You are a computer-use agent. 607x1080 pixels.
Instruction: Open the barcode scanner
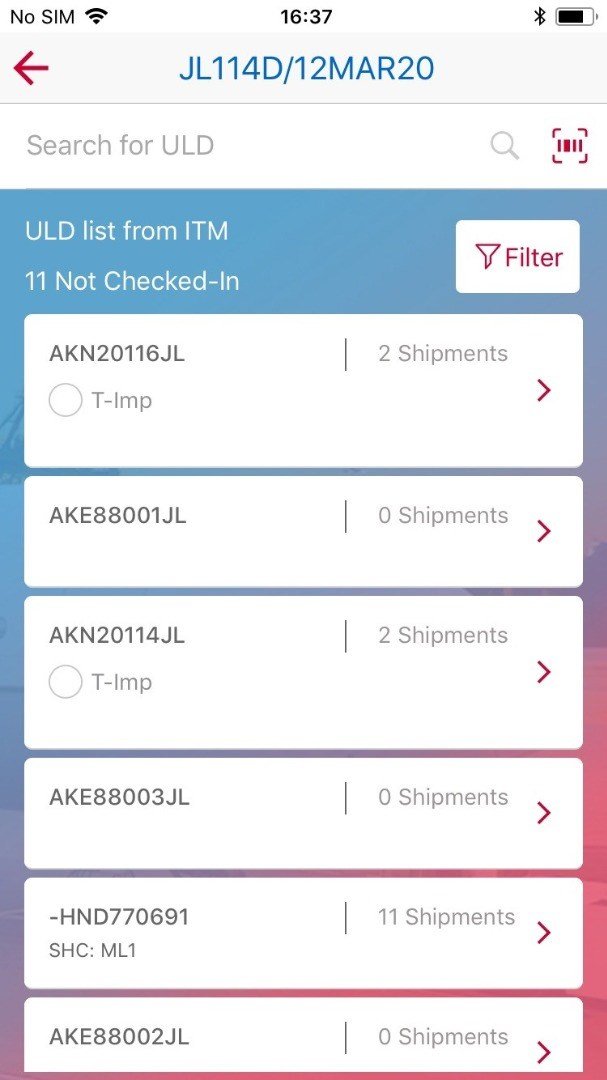point(570,146)
